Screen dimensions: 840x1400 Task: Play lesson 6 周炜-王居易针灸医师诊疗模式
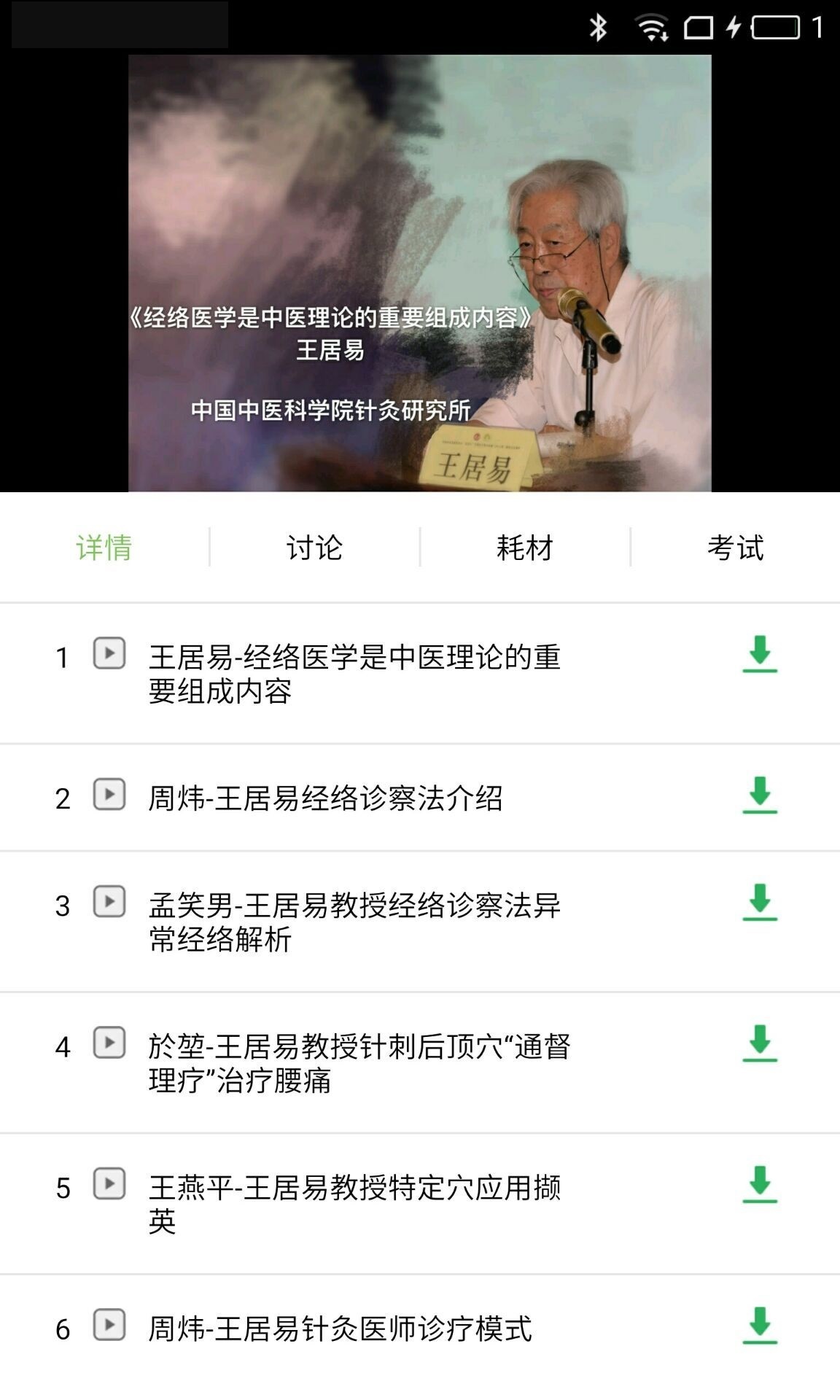pyautogui.click(x=340, y=1329)
